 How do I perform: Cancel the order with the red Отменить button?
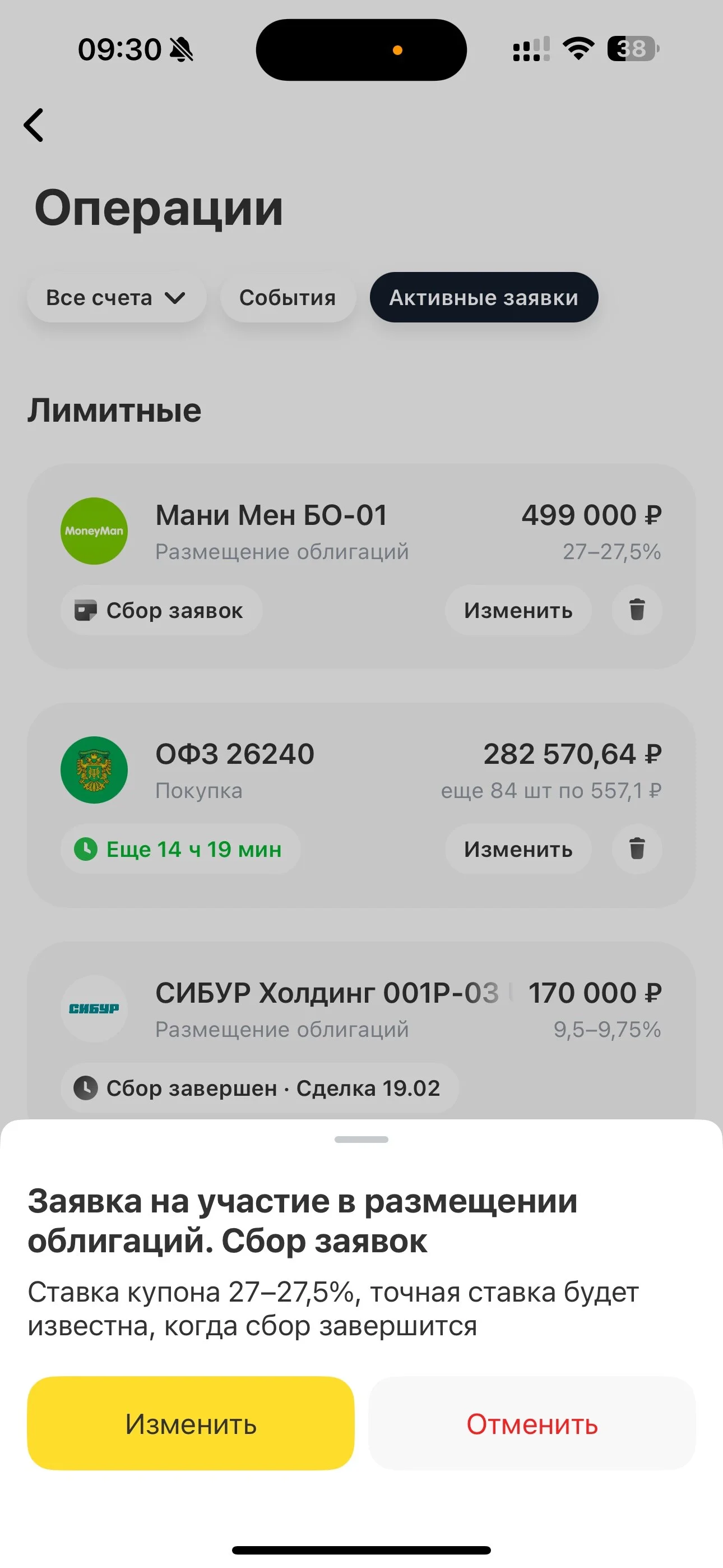(x=532, y=1424)
